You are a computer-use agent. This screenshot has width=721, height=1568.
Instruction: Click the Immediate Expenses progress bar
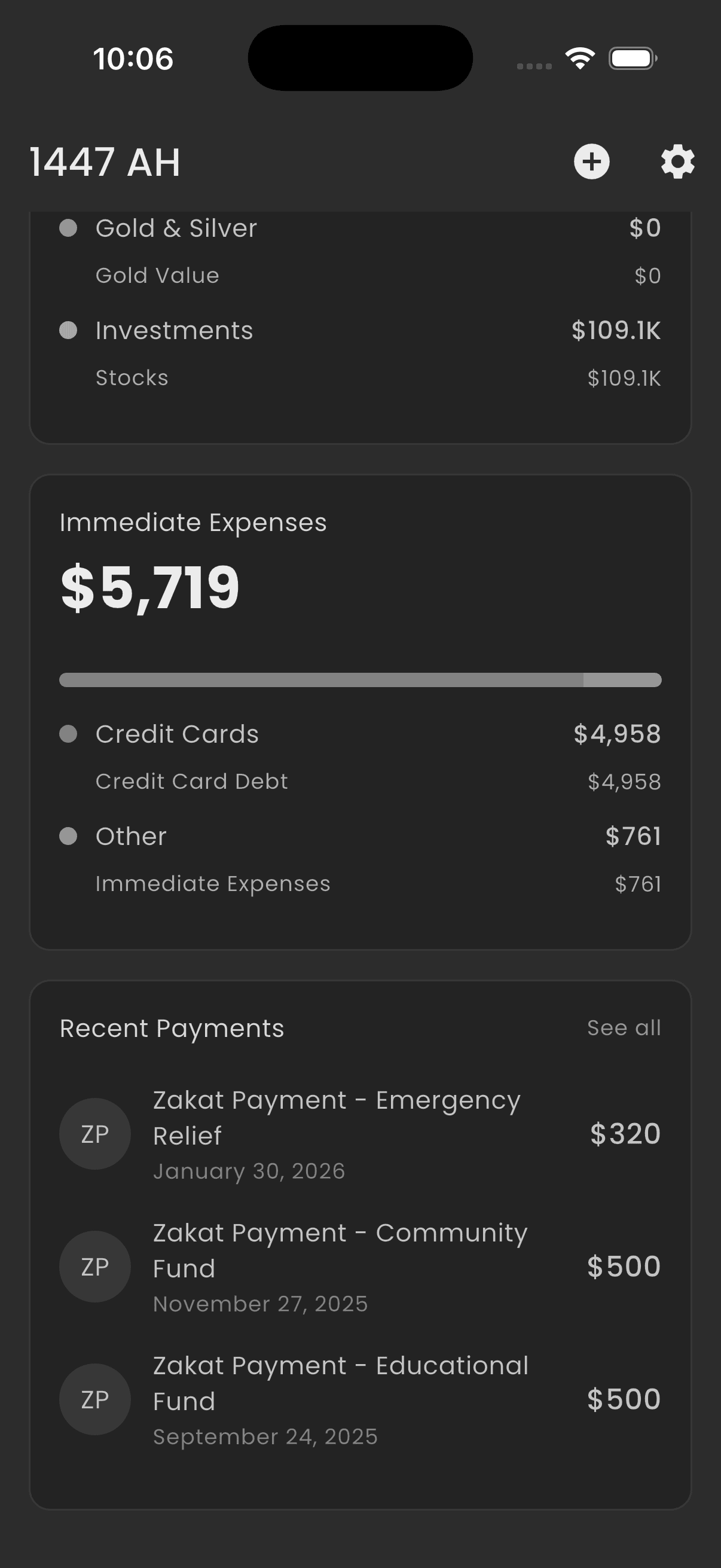click(x=360, y=681)
